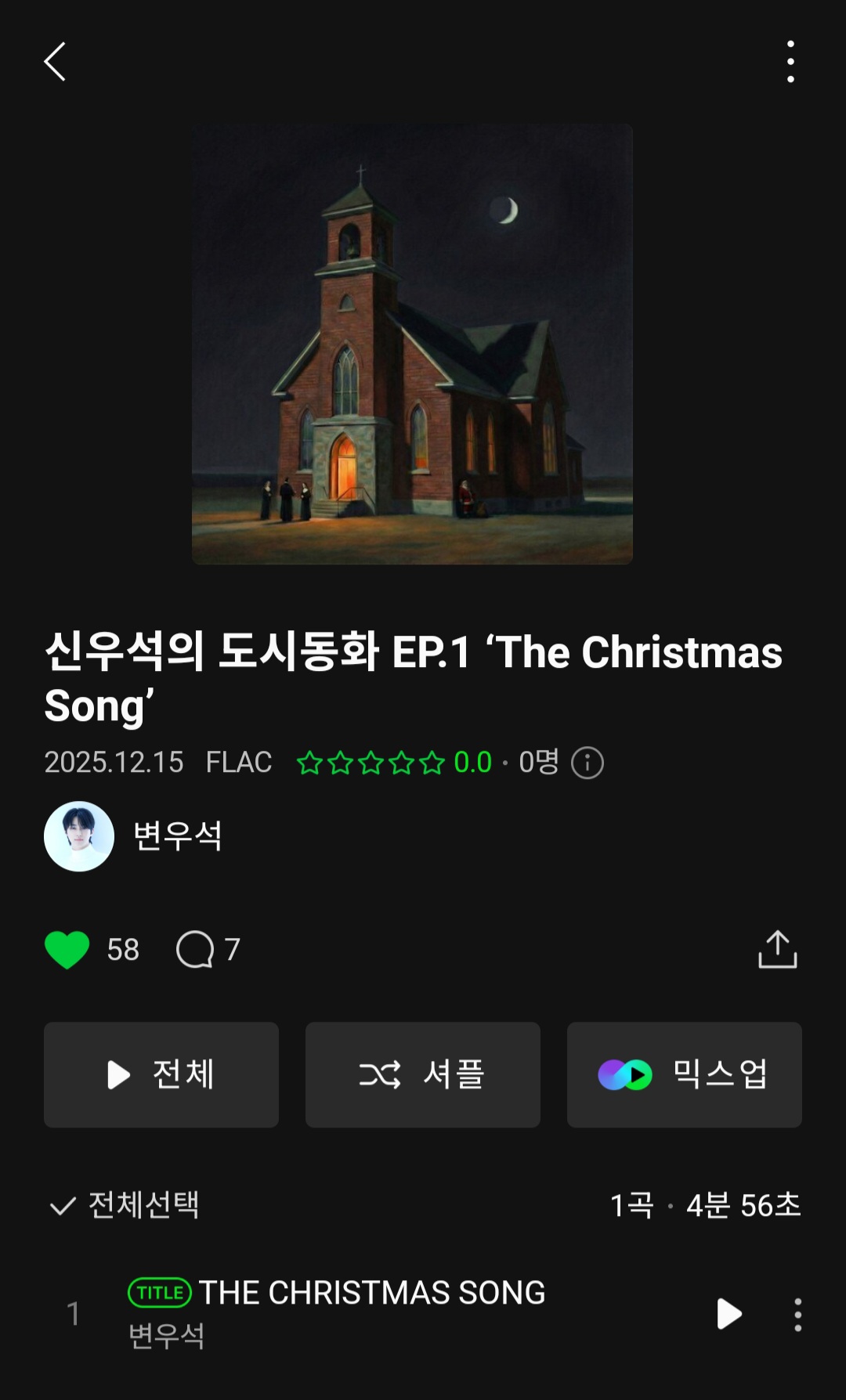View rating info icon
846x1400 pixels.
click(587, 763)
